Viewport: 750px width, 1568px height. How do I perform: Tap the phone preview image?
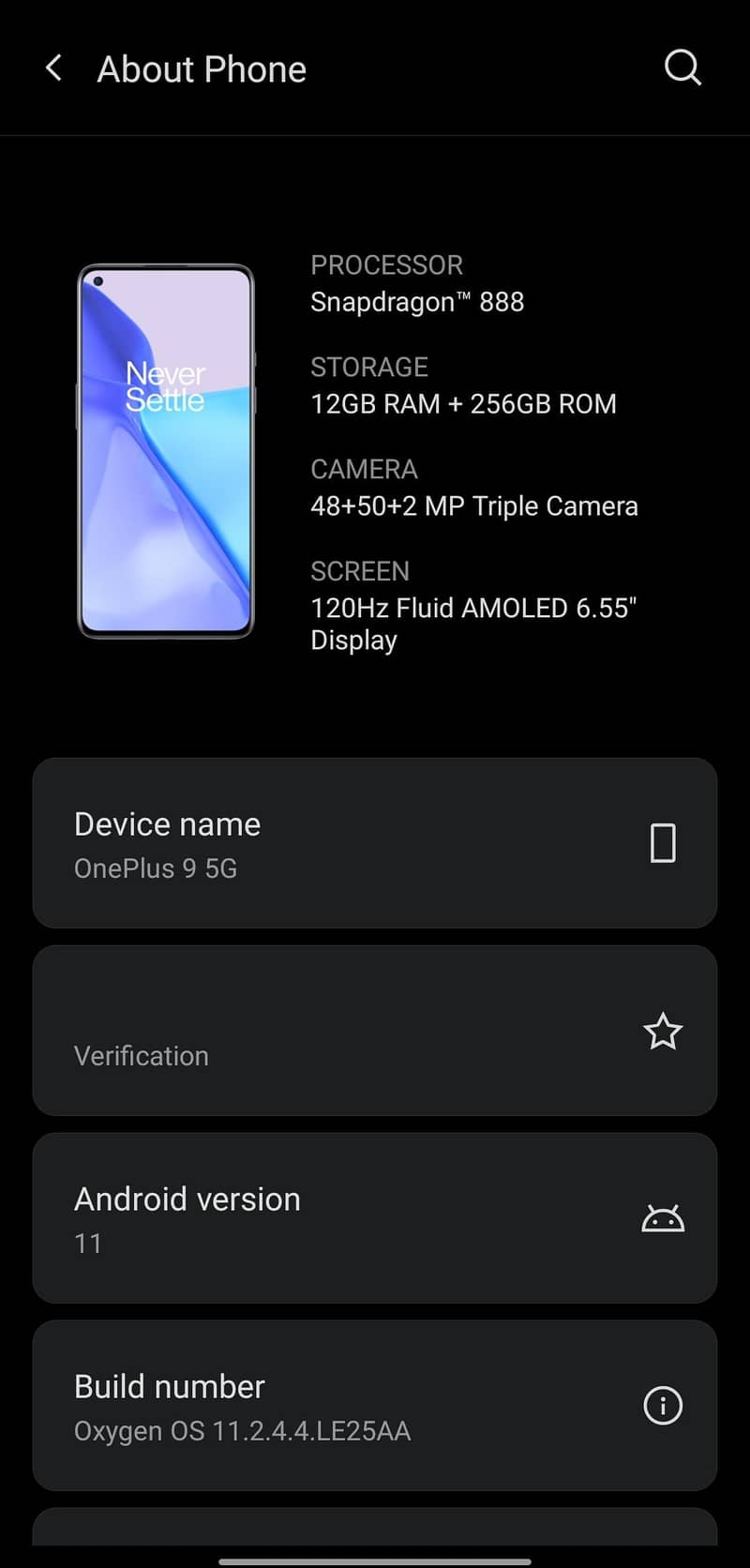pos(166,452)
